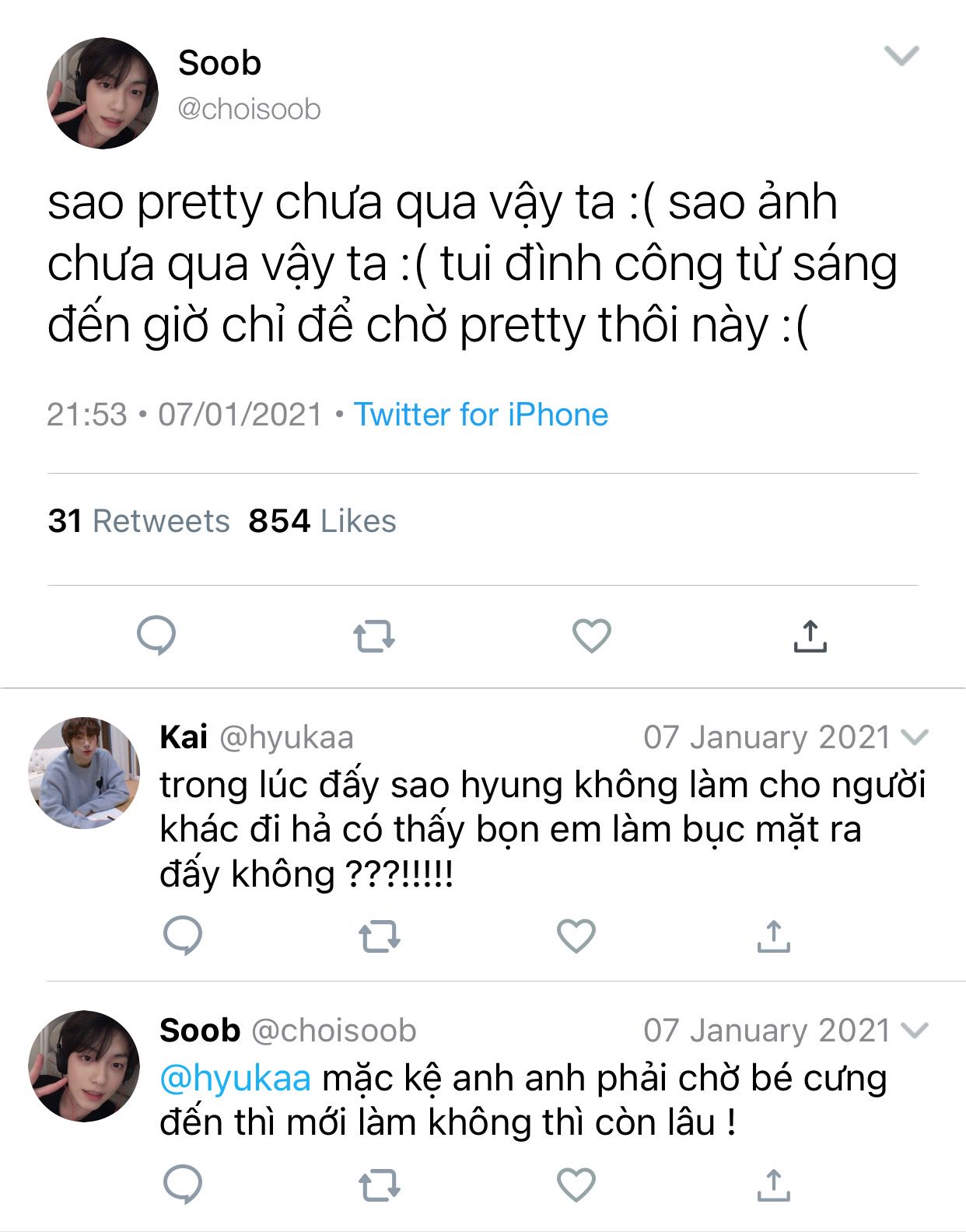966x1232 pixels.
Task: Open the Twitter for iPhone link
Action: pyautogui.click(x=481, y=415)
